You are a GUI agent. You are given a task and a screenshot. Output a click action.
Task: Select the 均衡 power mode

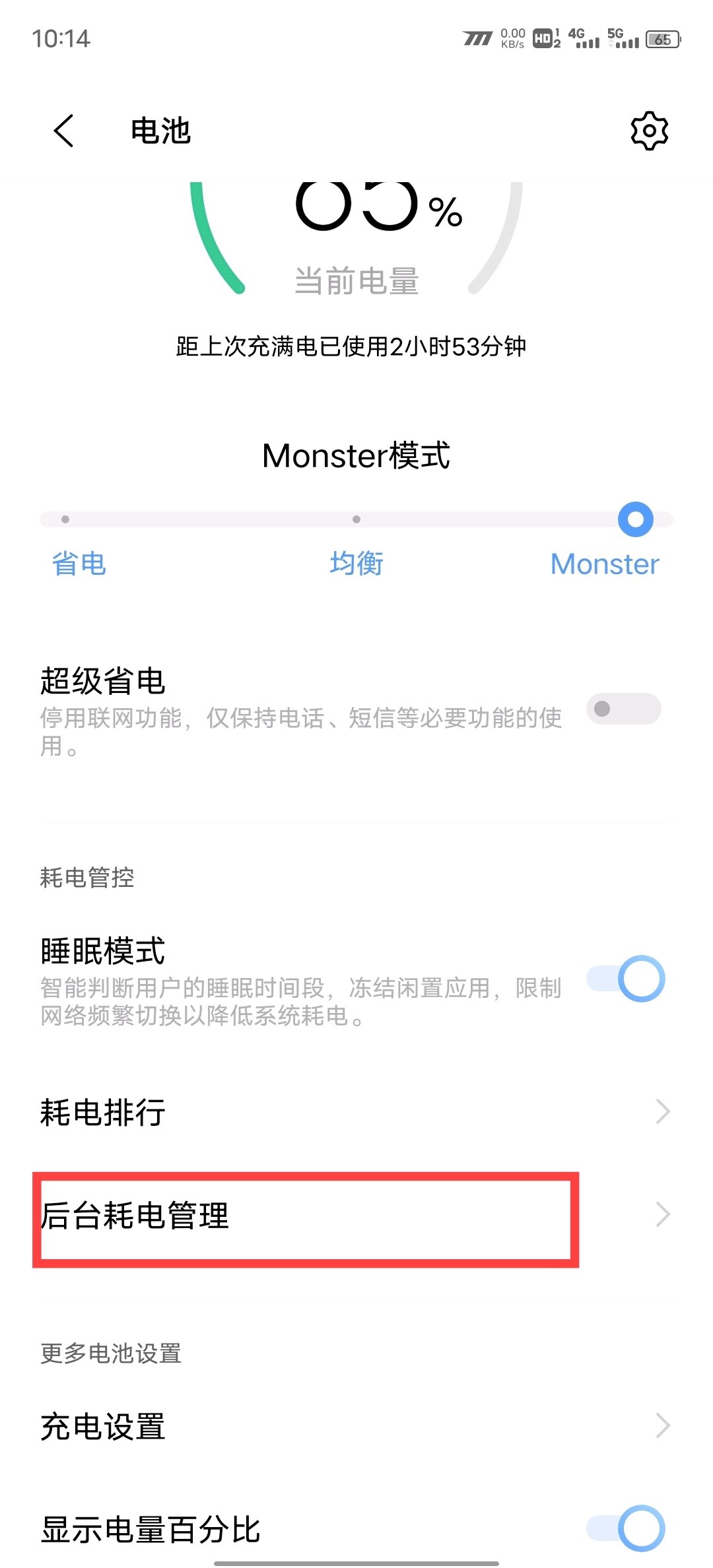coord(356,564)
